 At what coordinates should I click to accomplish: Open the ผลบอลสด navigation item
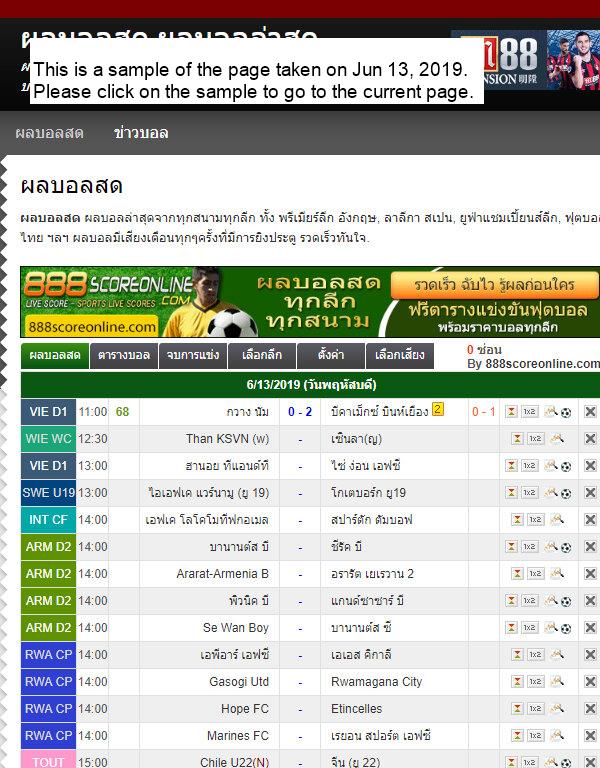49,133
